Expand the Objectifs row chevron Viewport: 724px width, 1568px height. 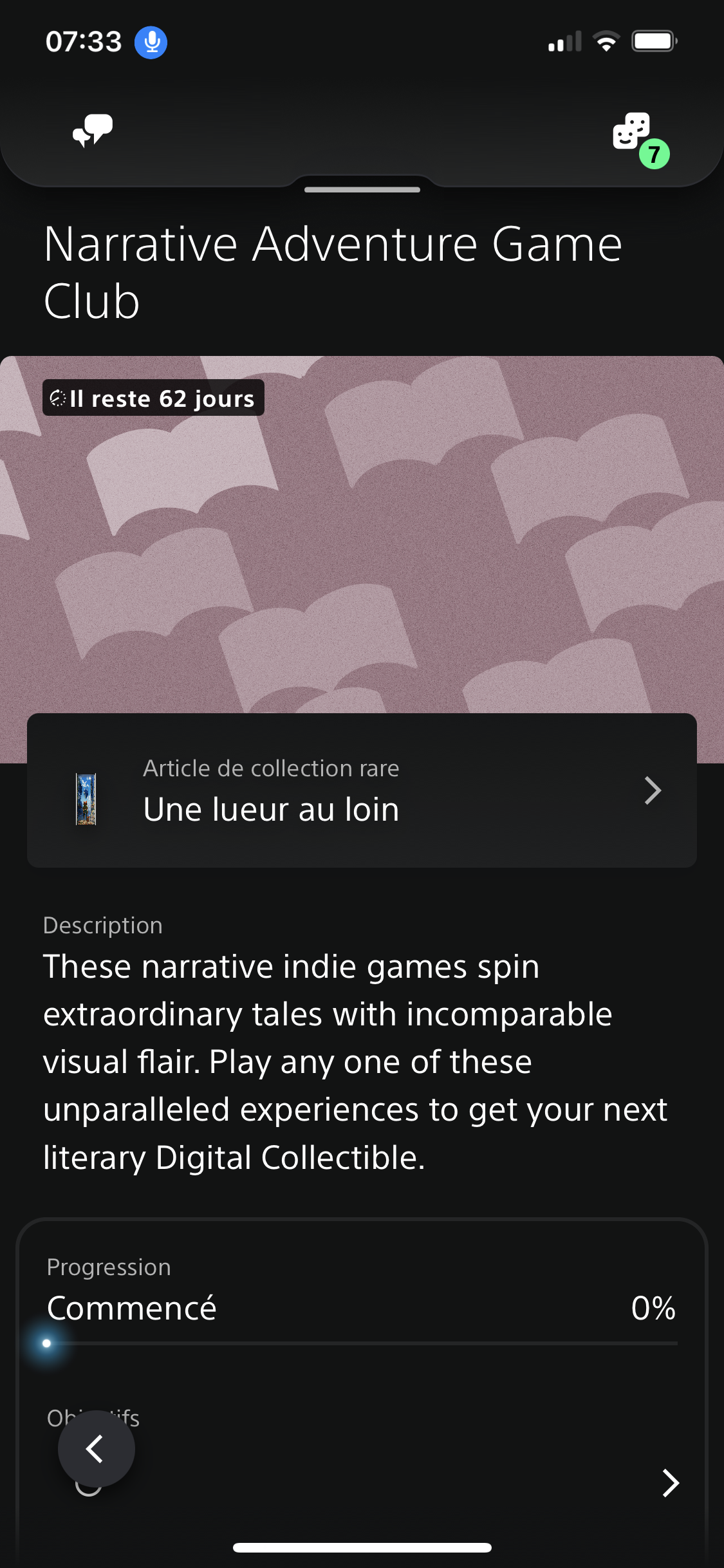(x=670, y=1483)
